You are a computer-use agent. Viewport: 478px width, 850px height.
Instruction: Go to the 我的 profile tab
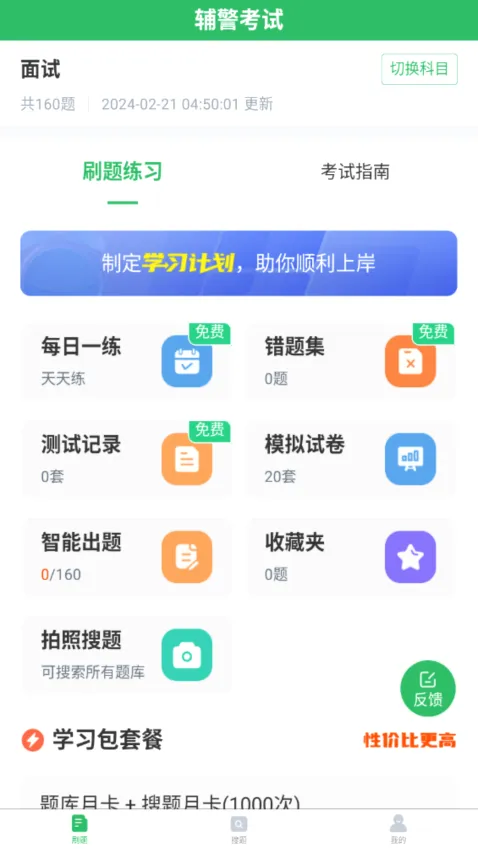pyautogui.click(x=398, y=830)
